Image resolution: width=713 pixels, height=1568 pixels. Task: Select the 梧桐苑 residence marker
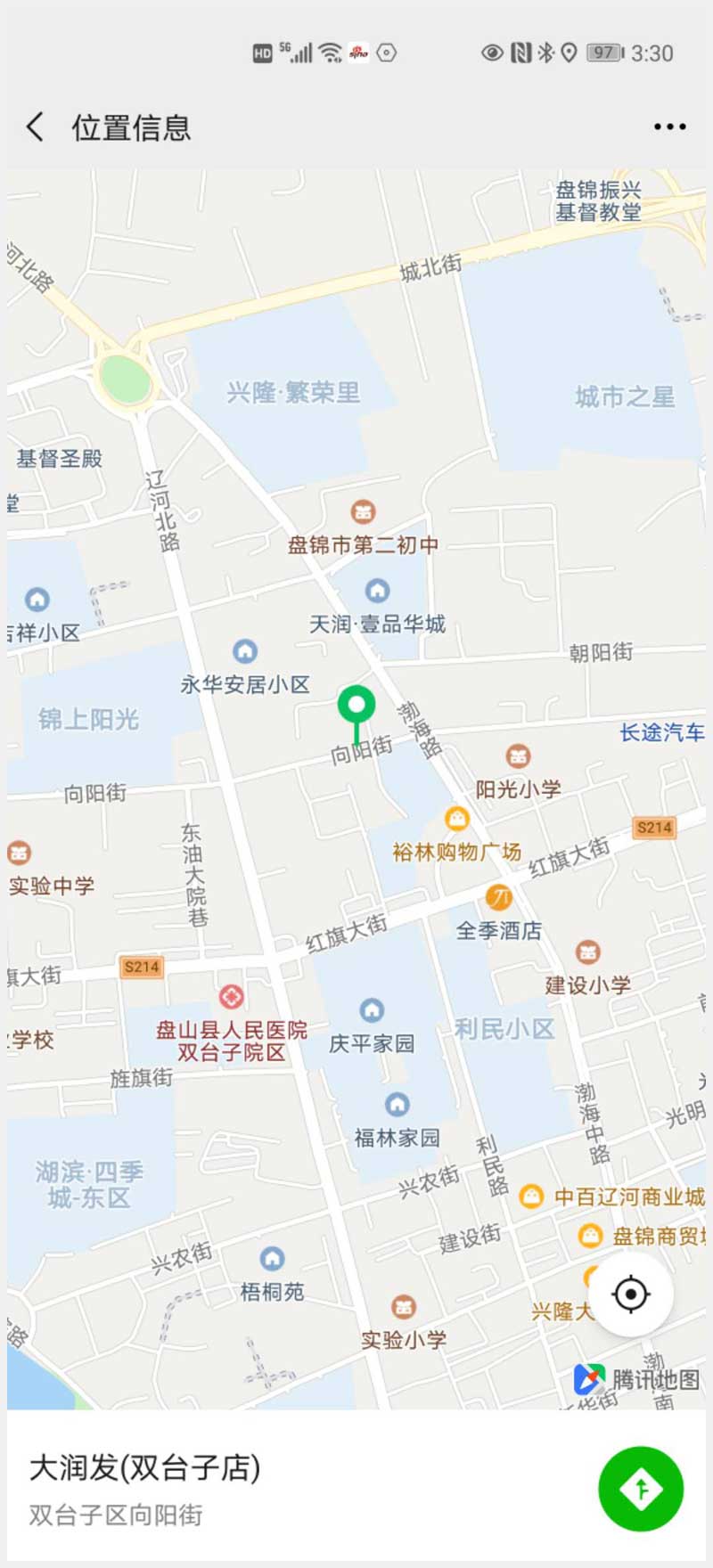click(x=272, y=1258)
